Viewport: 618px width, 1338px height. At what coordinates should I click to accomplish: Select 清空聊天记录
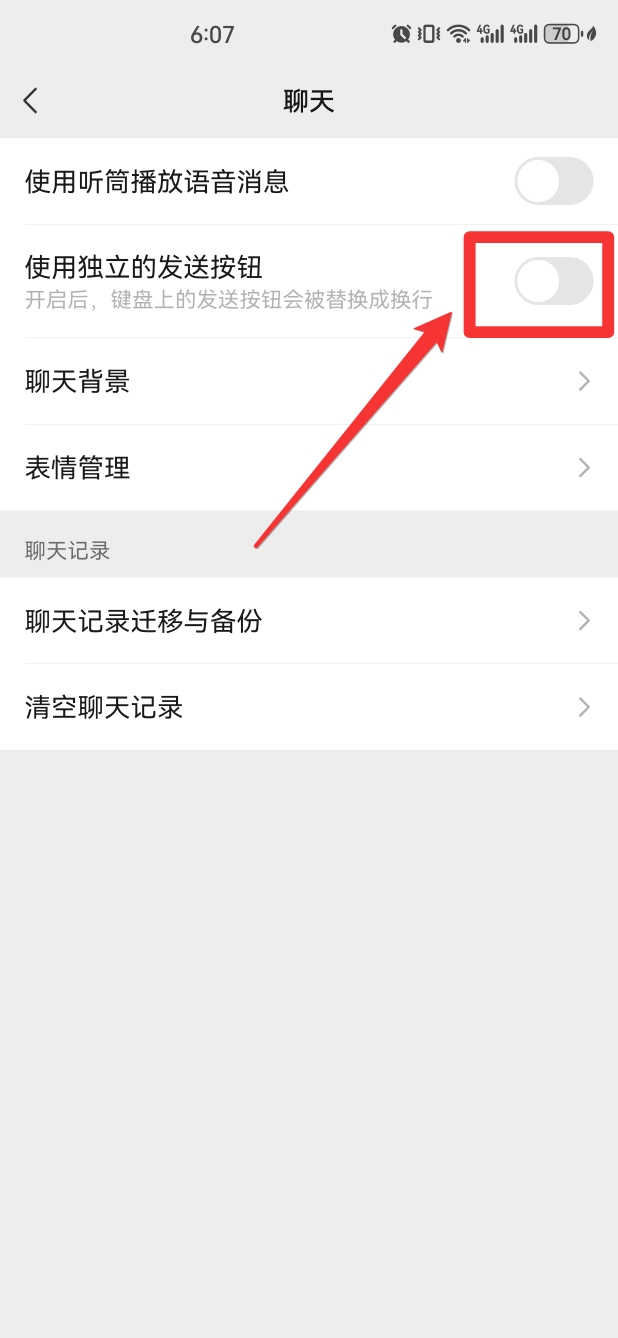click(x=309, y=708)
